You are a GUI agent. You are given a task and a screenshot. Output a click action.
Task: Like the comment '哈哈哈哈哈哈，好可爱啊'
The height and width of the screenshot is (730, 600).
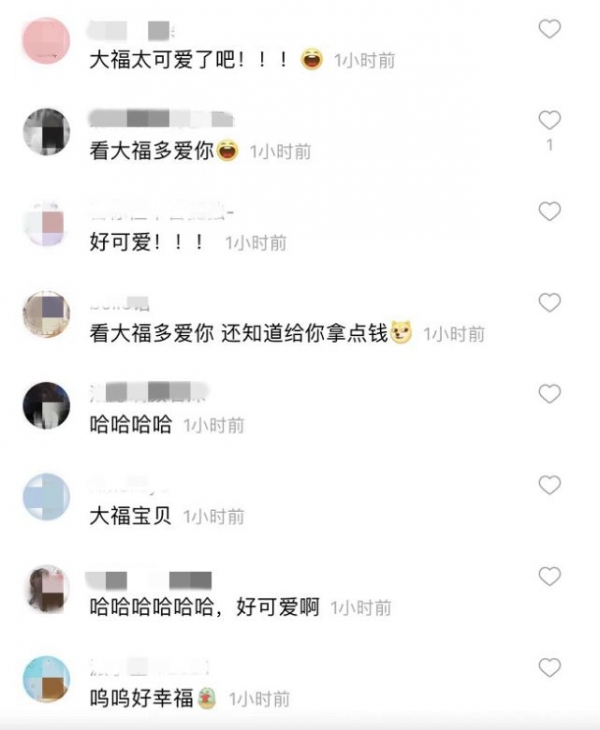tap(550, 577)
